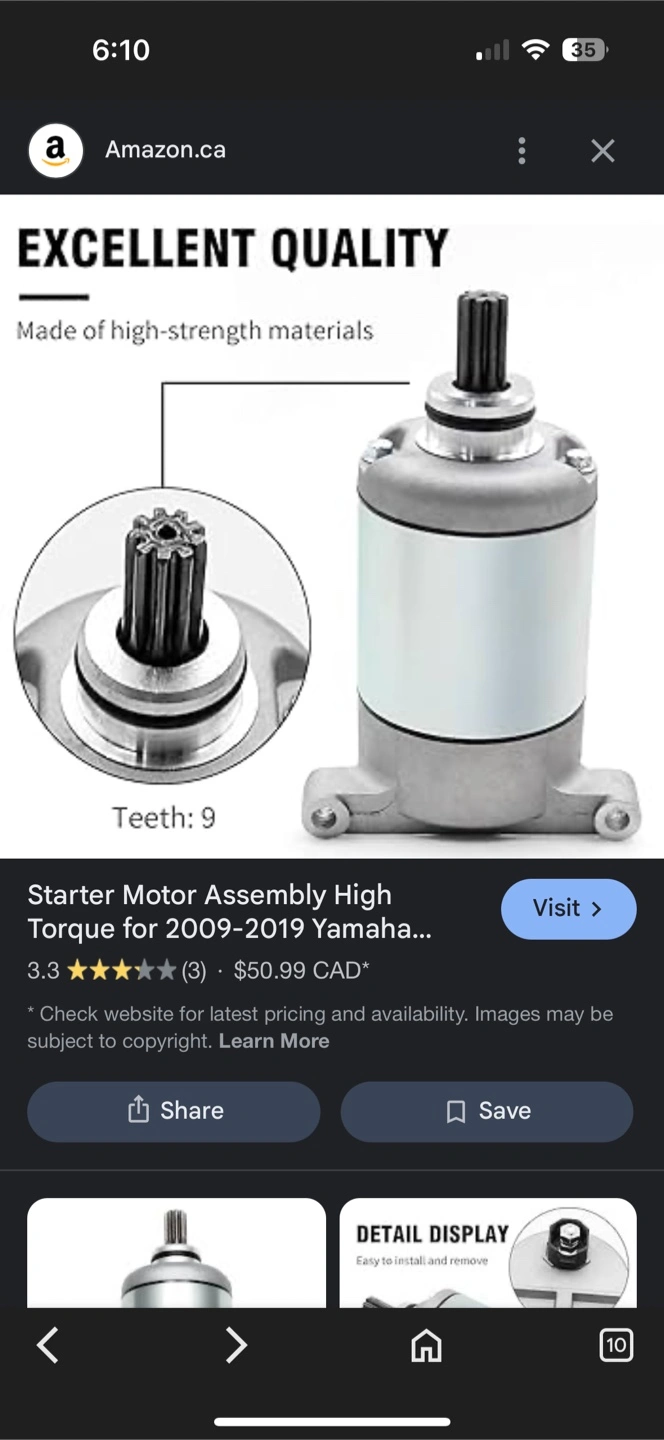Viewport: 664px width, 1440px height.
Task: Share this starter motor image
Action: tap(174, 1111)
